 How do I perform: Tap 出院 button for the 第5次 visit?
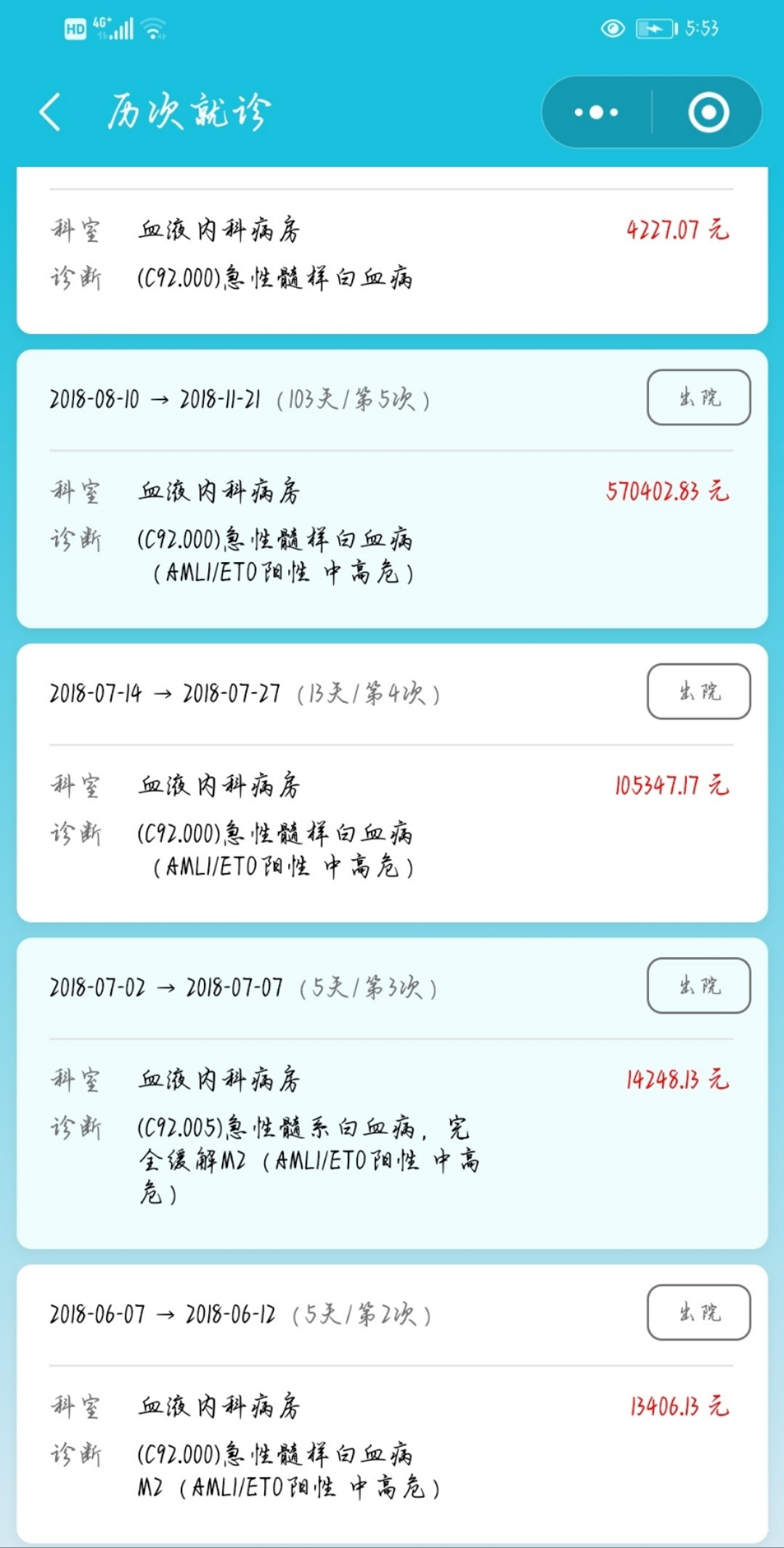pos(699,397)
